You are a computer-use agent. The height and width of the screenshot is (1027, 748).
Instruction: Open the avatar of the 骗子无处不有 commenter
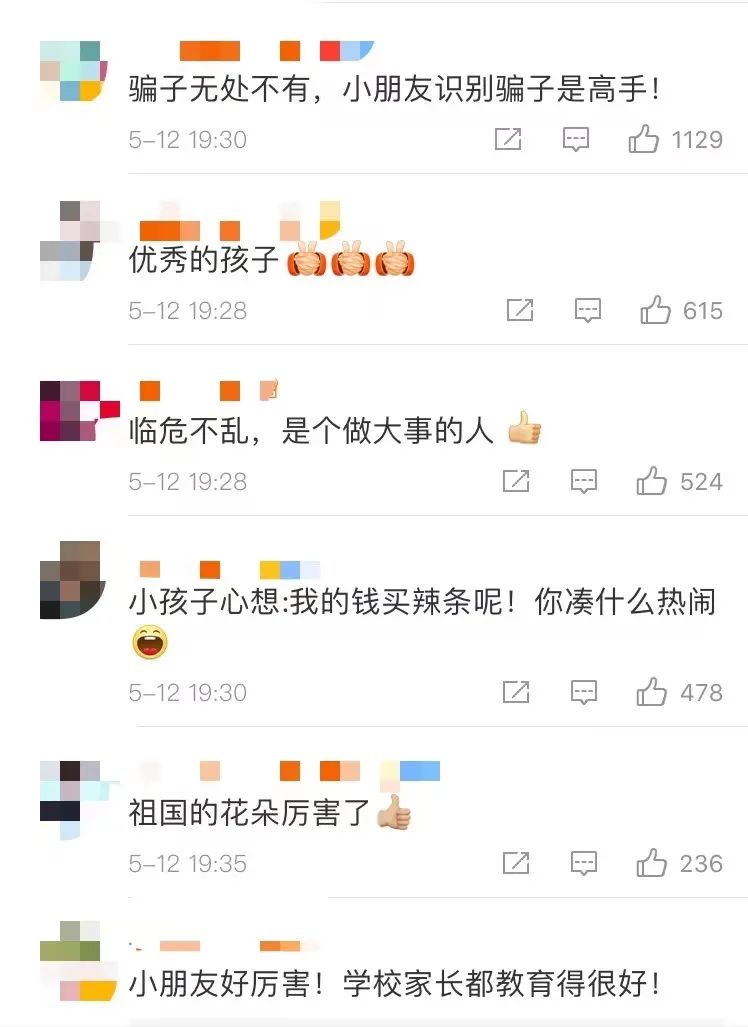[73, 71]
